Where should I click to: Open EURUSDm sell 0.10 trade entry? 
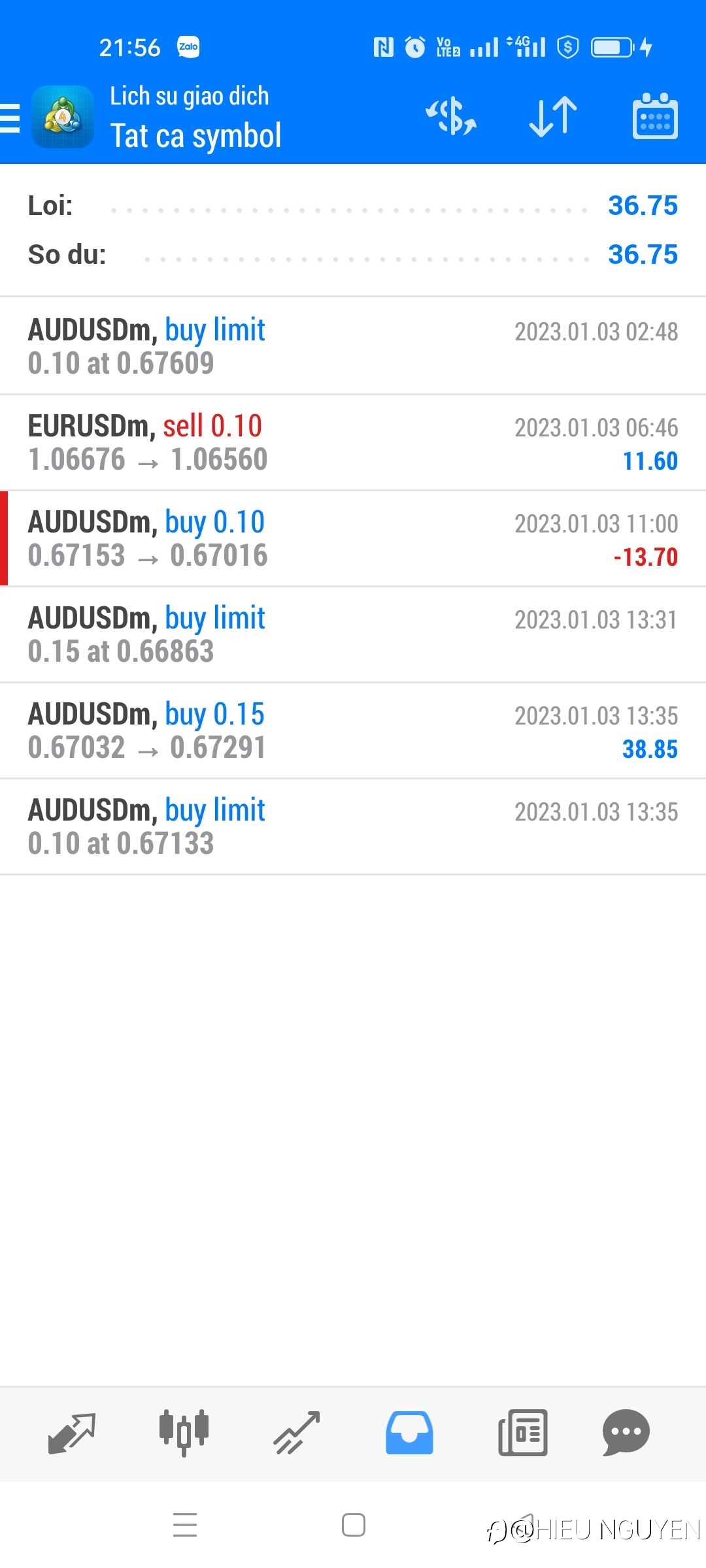[x=353, y=442]
